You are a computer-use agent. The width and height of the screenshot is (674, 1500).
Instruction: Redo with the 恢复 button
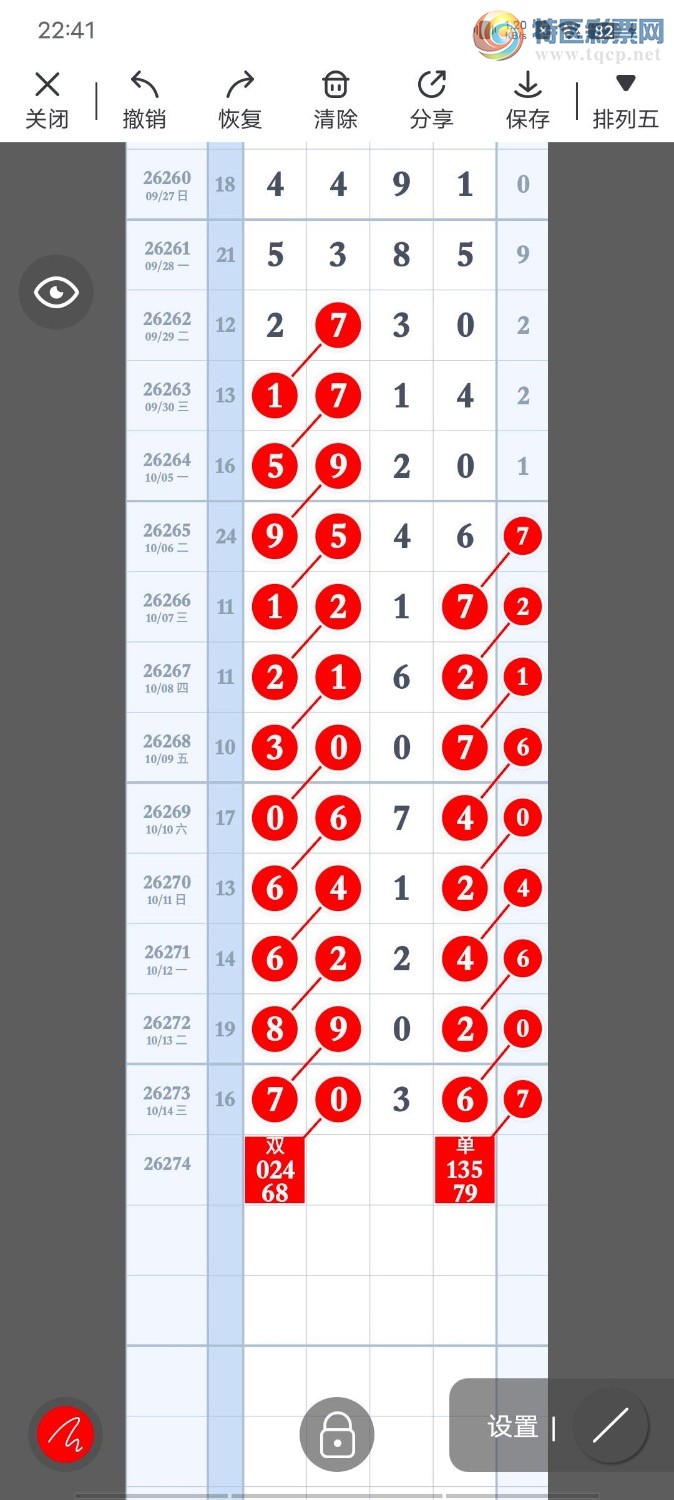point(240,100)
